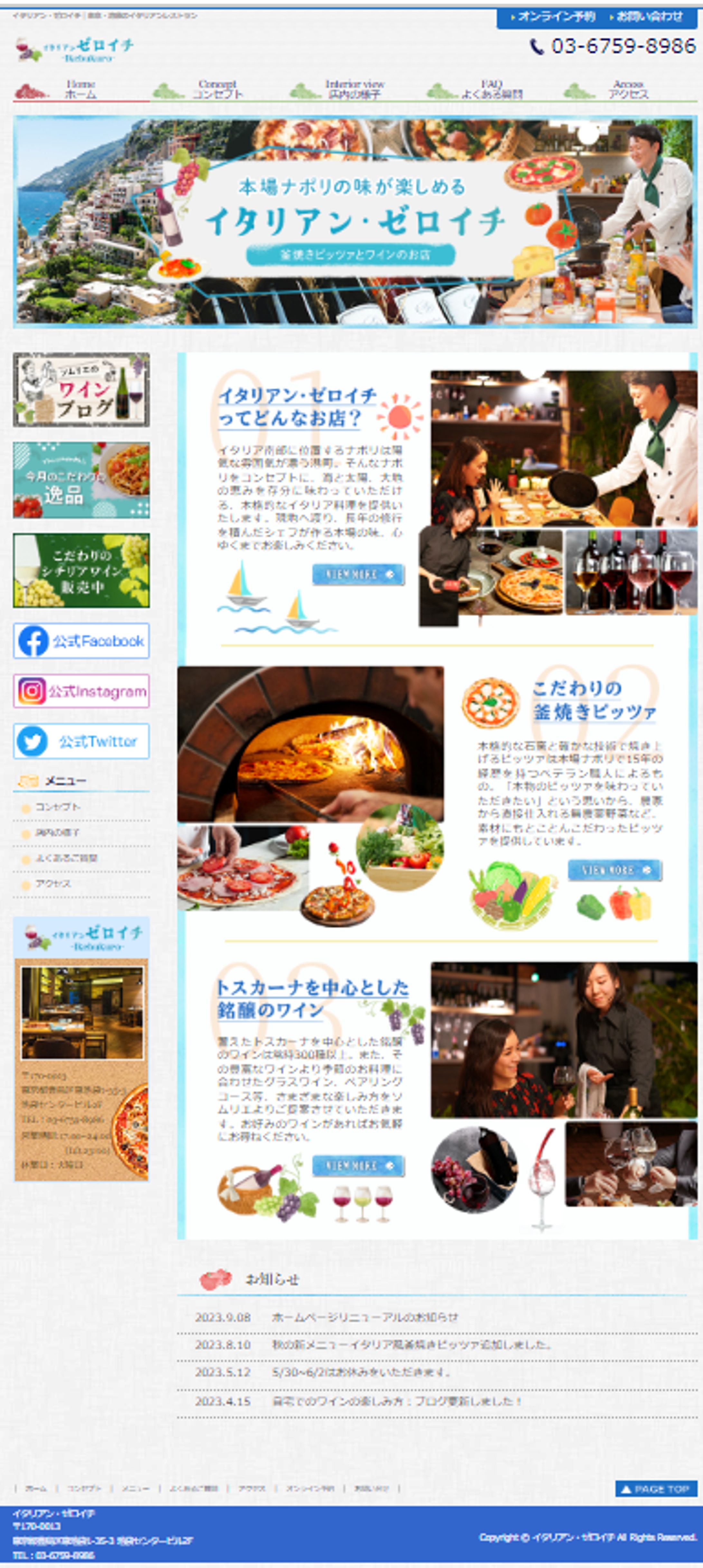
Task: Select コンセプト in the sidebar メニュー
Action: click(x=57, y=806)
